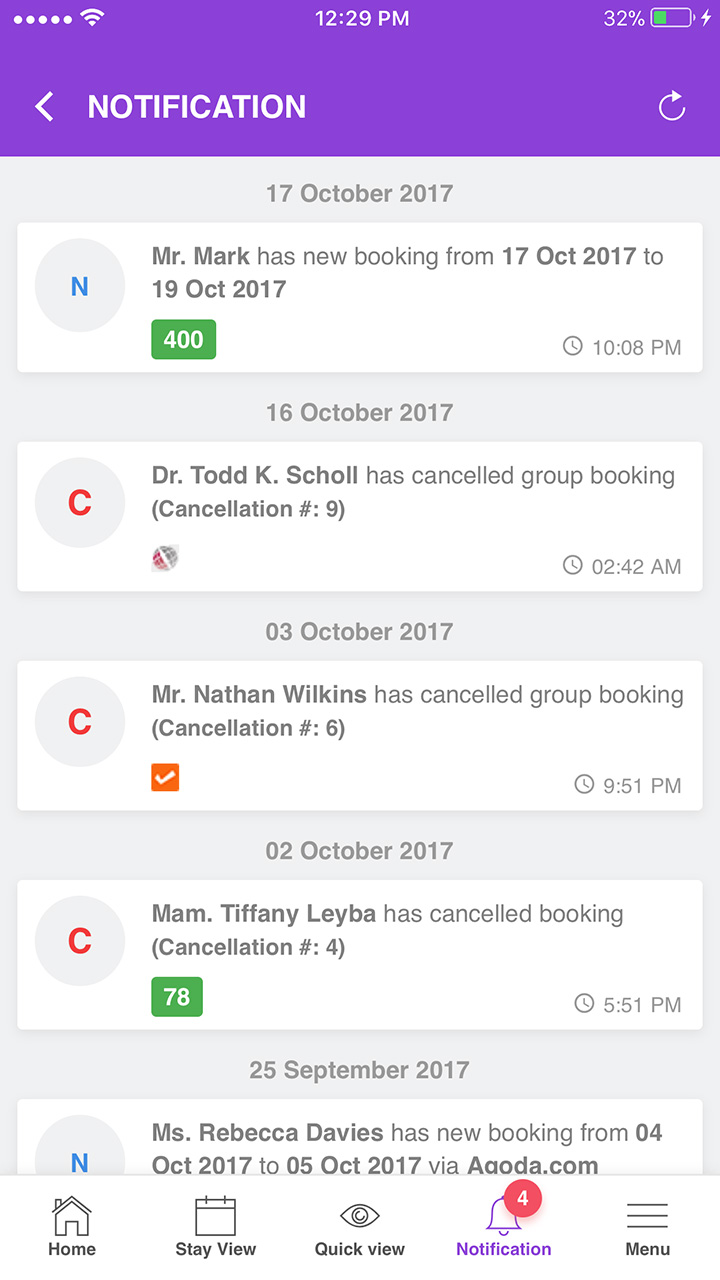Tap the green 78 badge on Tiffany Leyba's card
720x1280 pixels.
click(x=177, y=997)
